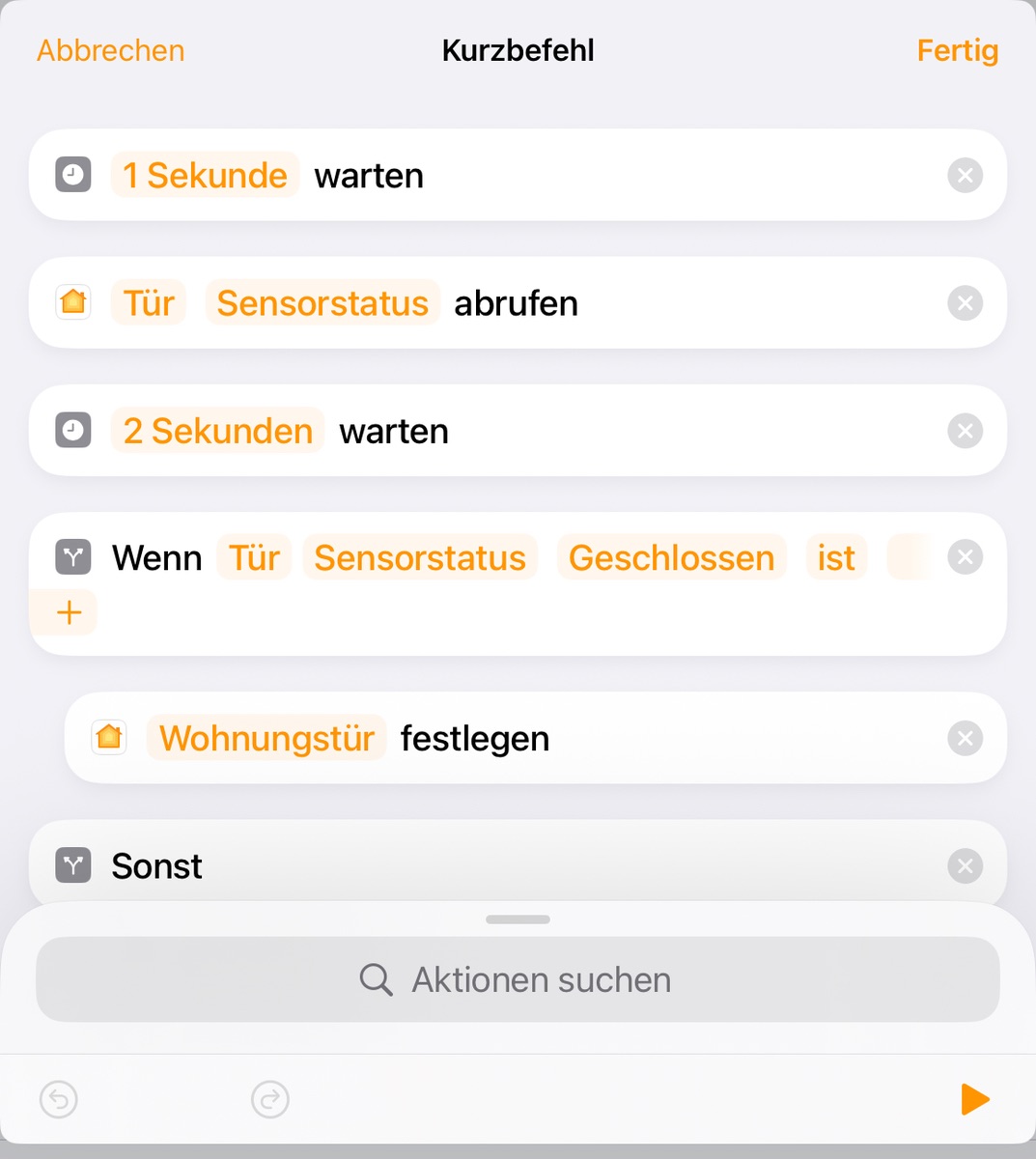Add another condition with the plus button

tap(69, 612)
